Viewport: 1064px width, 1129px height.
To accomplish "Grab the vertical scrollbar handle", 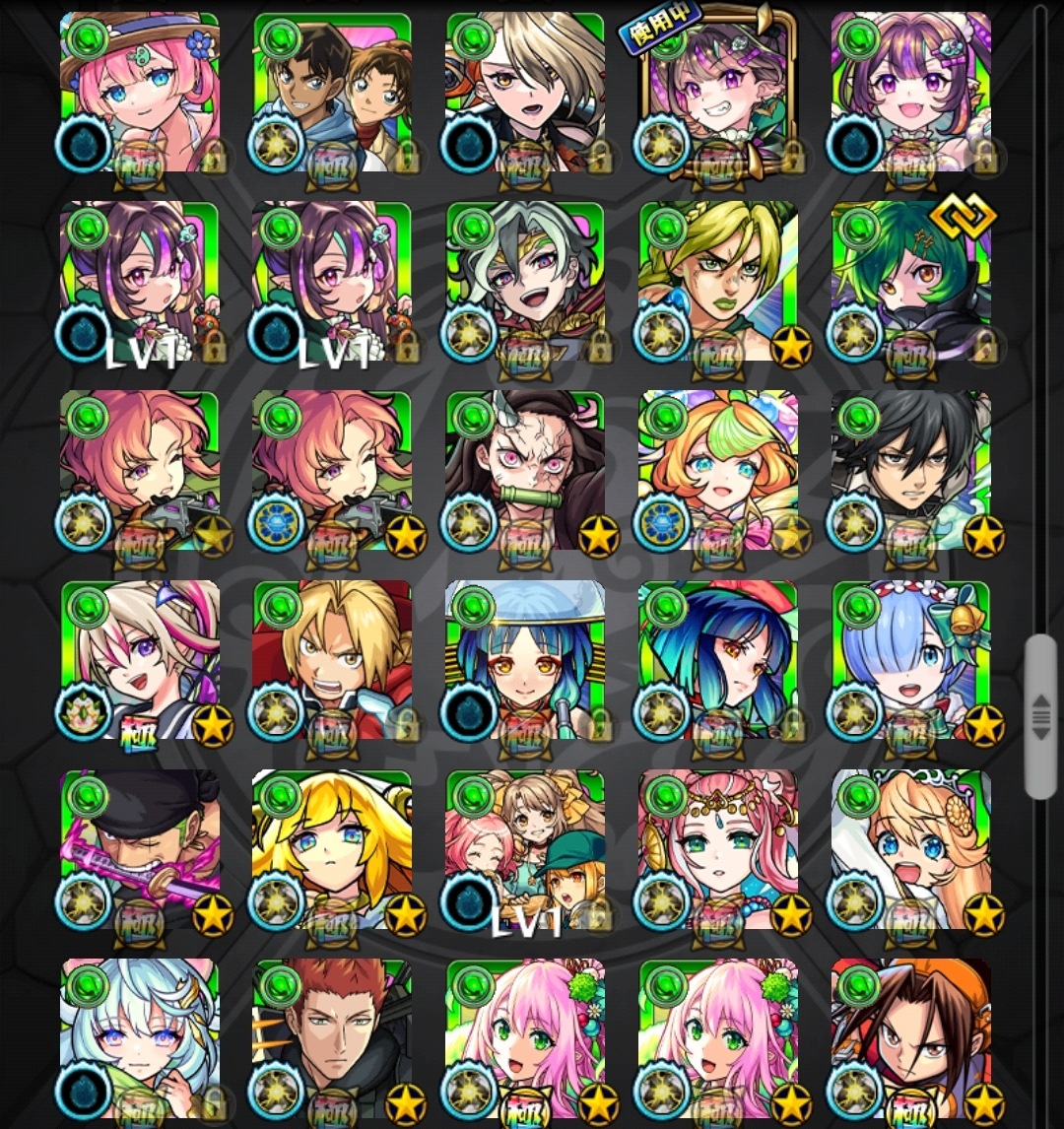I will tap(1040, 716).
